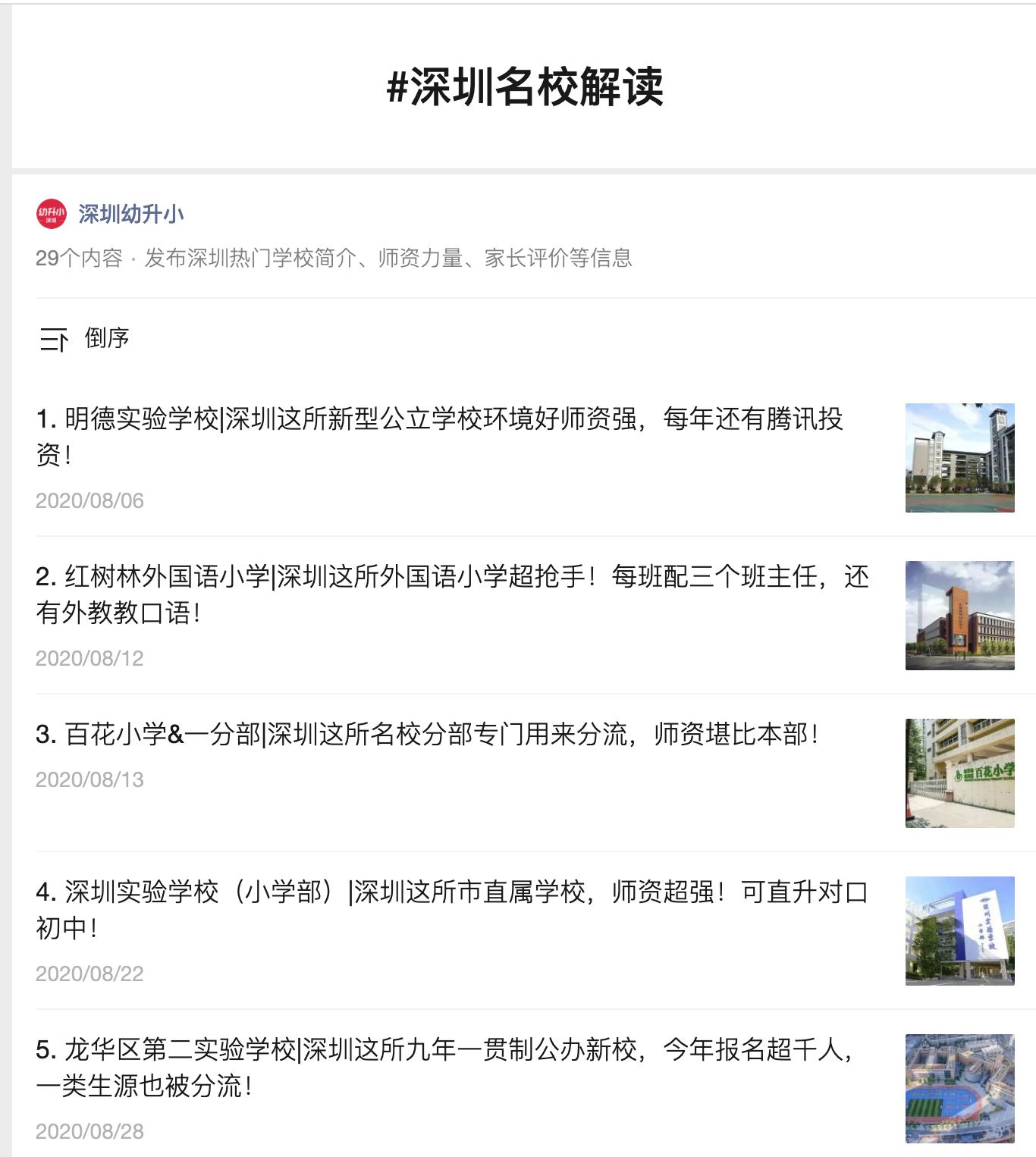Open article 1 about 明德实验学校

click(444, 435)
